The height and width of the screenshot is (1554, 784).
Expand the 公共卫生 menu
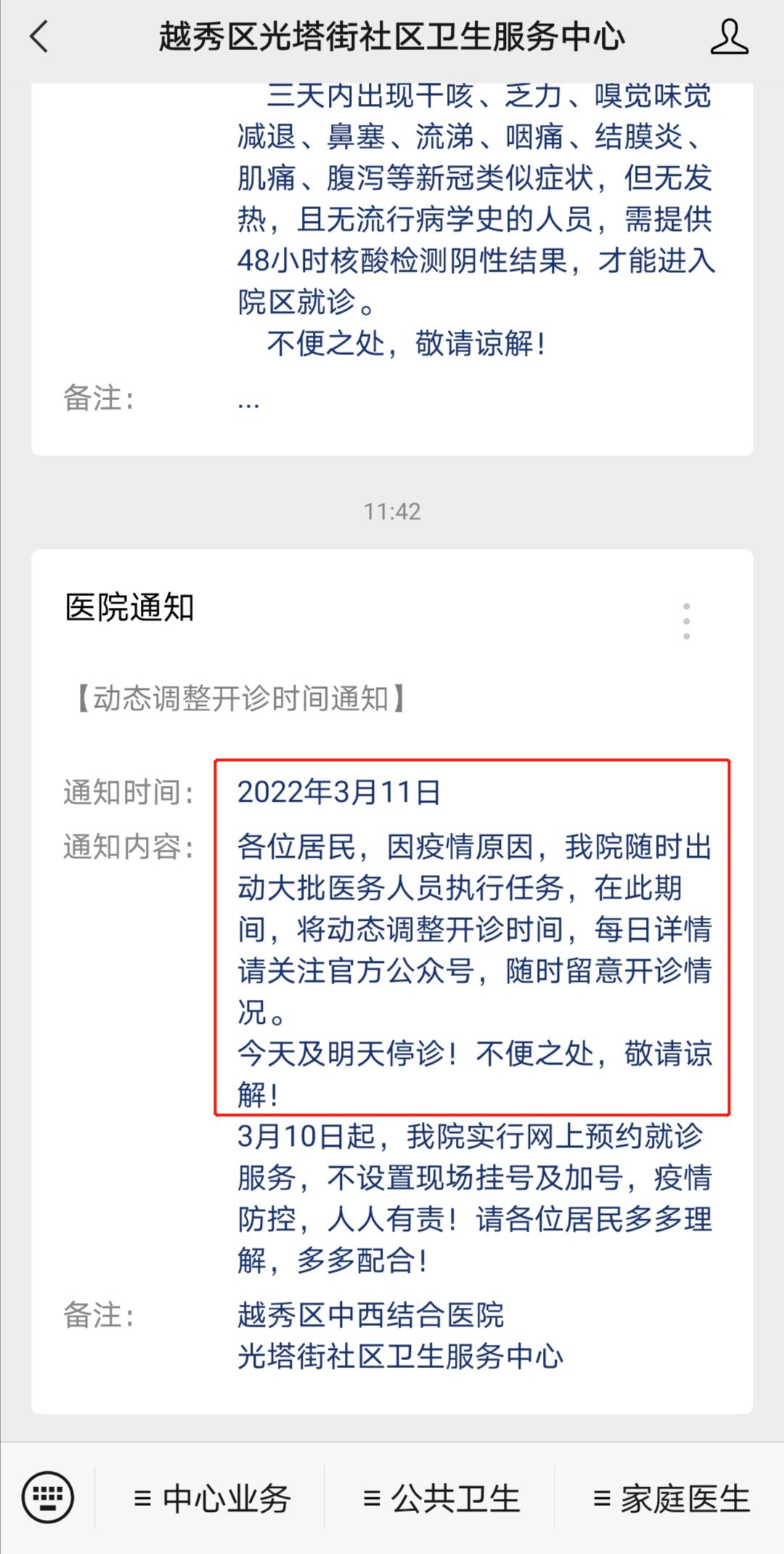441,1498
